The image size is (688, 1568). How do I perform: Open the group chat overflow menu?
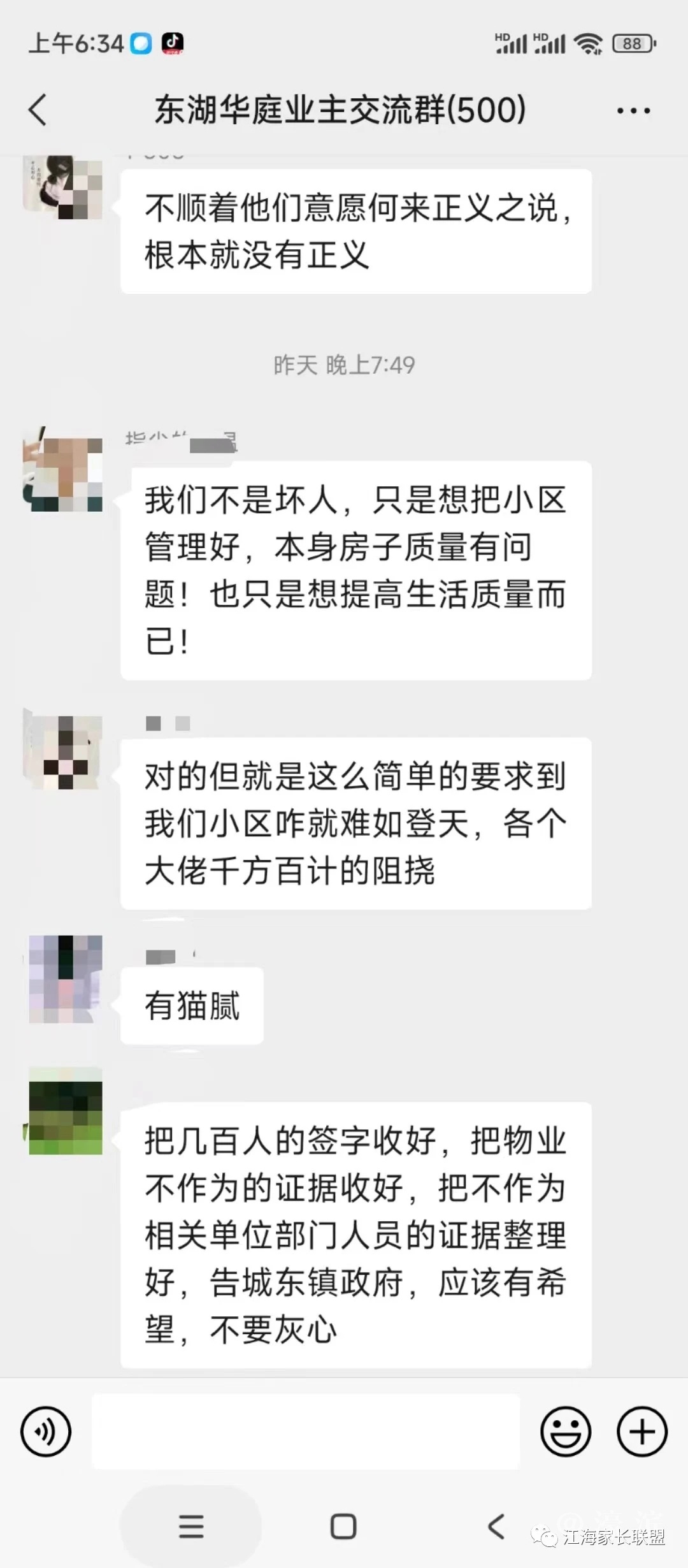[x=633, y=111]
